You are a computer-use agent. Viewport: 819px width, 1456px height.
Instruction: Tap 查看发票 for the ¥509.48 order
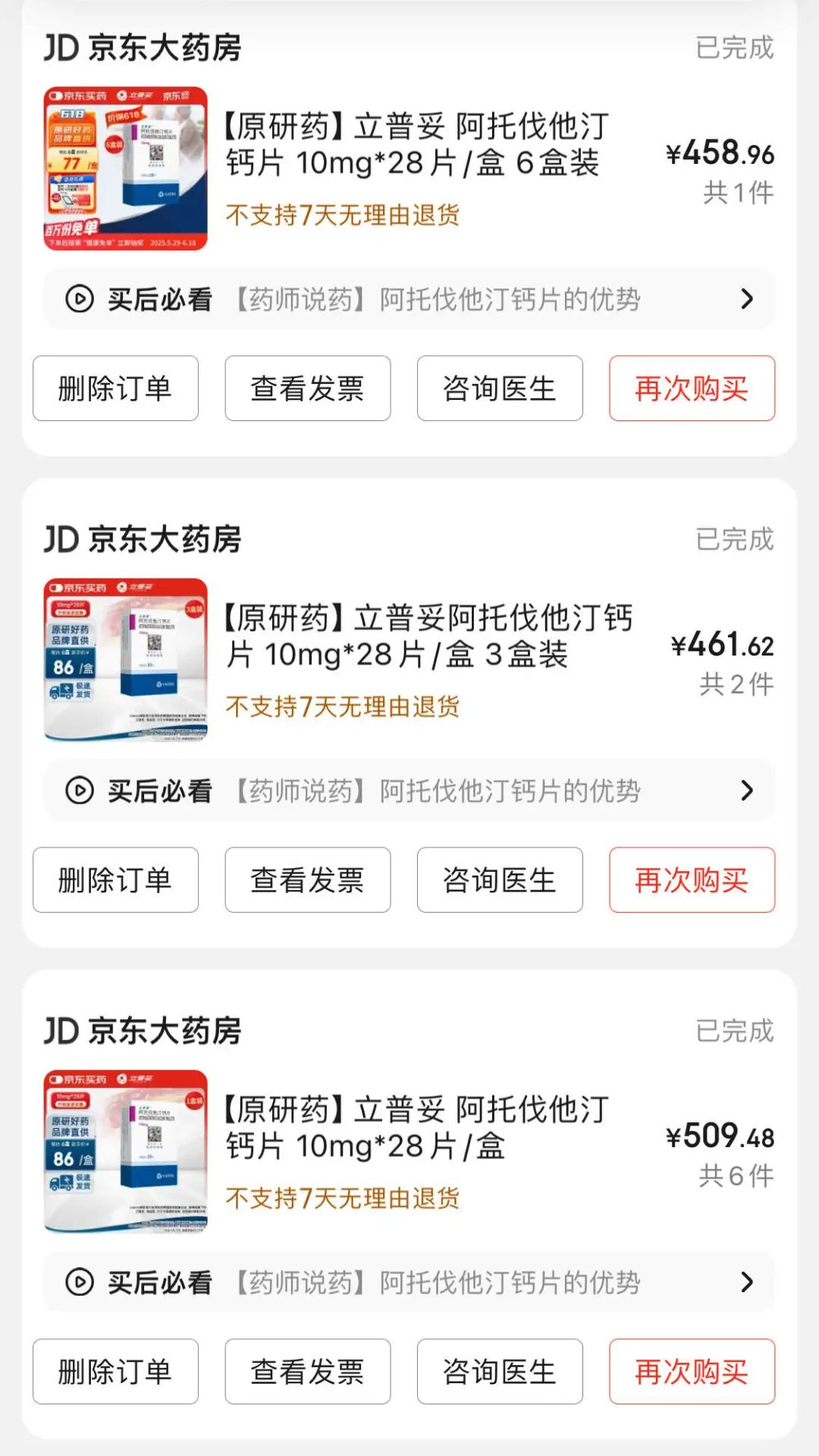tap(307, 1372)
